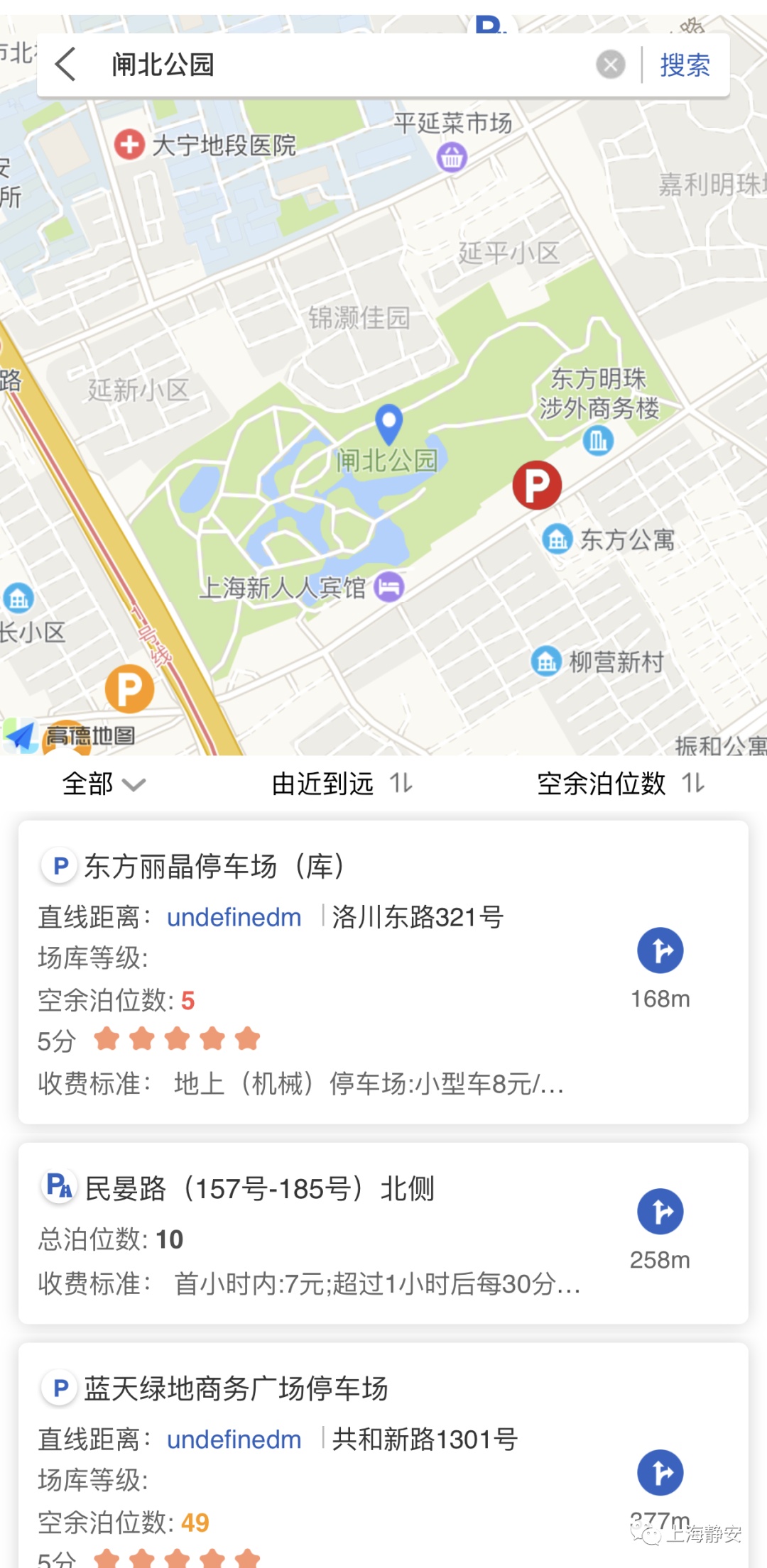
Task: Sort by 由近到远 distance
Action: (x=342, y=784)
